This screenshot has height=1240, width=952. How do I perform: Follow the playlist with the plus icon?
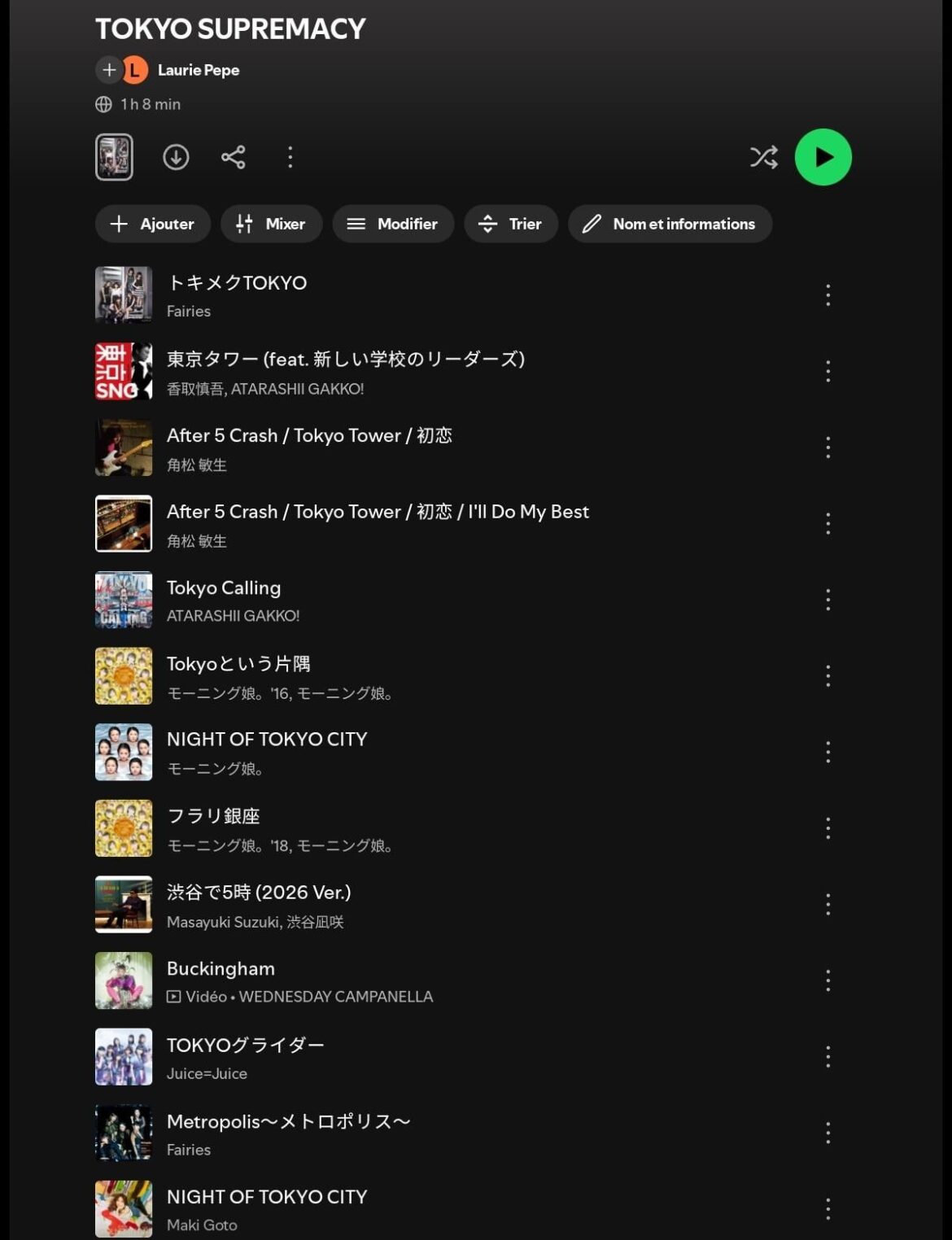point(108,70)
